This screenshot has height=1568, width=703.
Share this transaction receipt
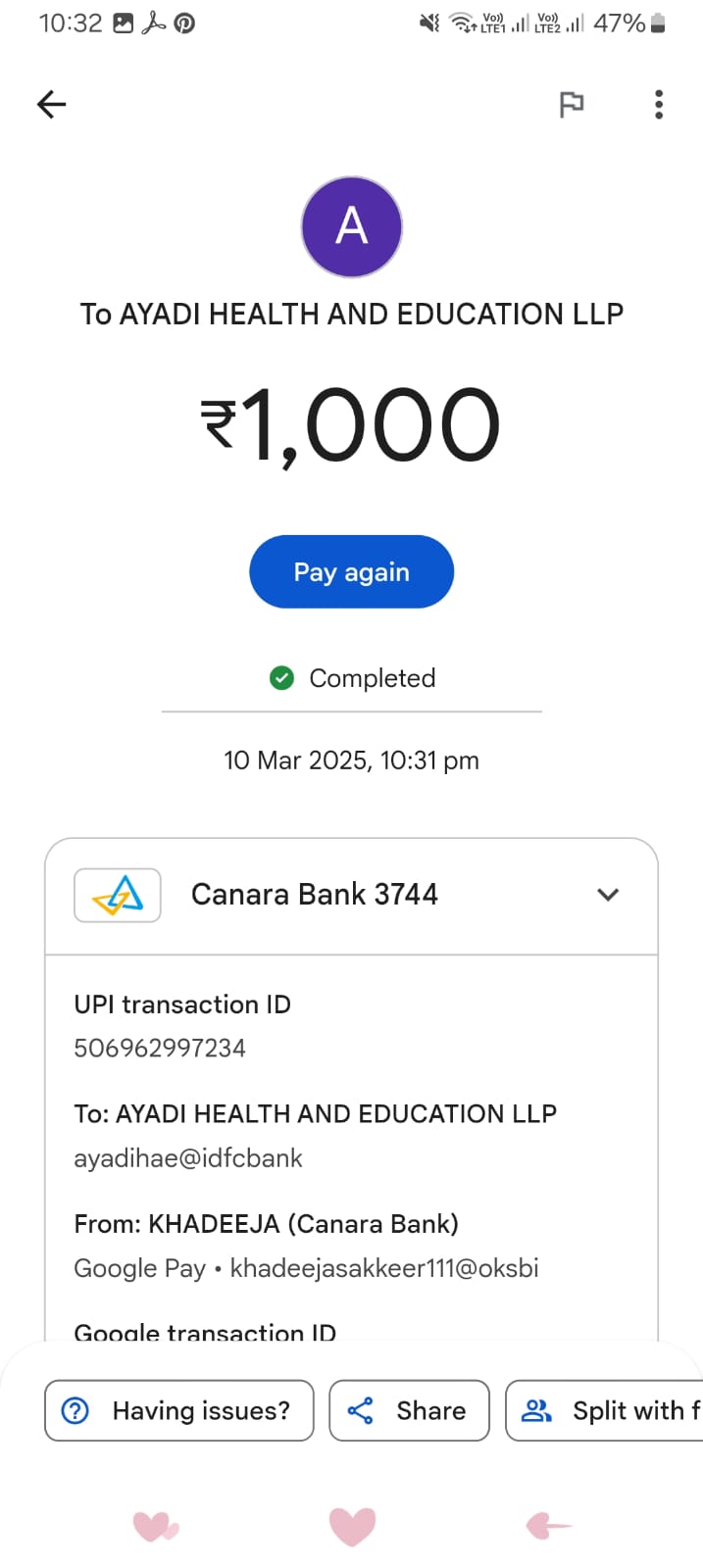409,1410
